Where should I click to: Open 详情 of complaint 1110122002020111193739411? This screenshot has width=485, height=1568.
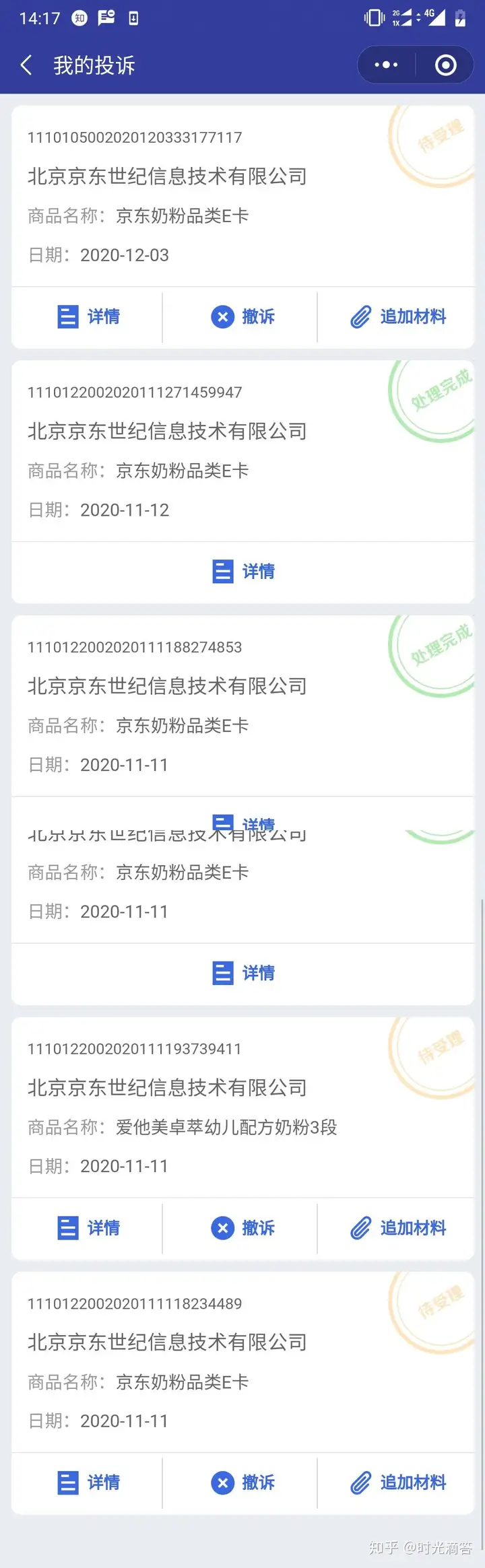(88, 1228)
